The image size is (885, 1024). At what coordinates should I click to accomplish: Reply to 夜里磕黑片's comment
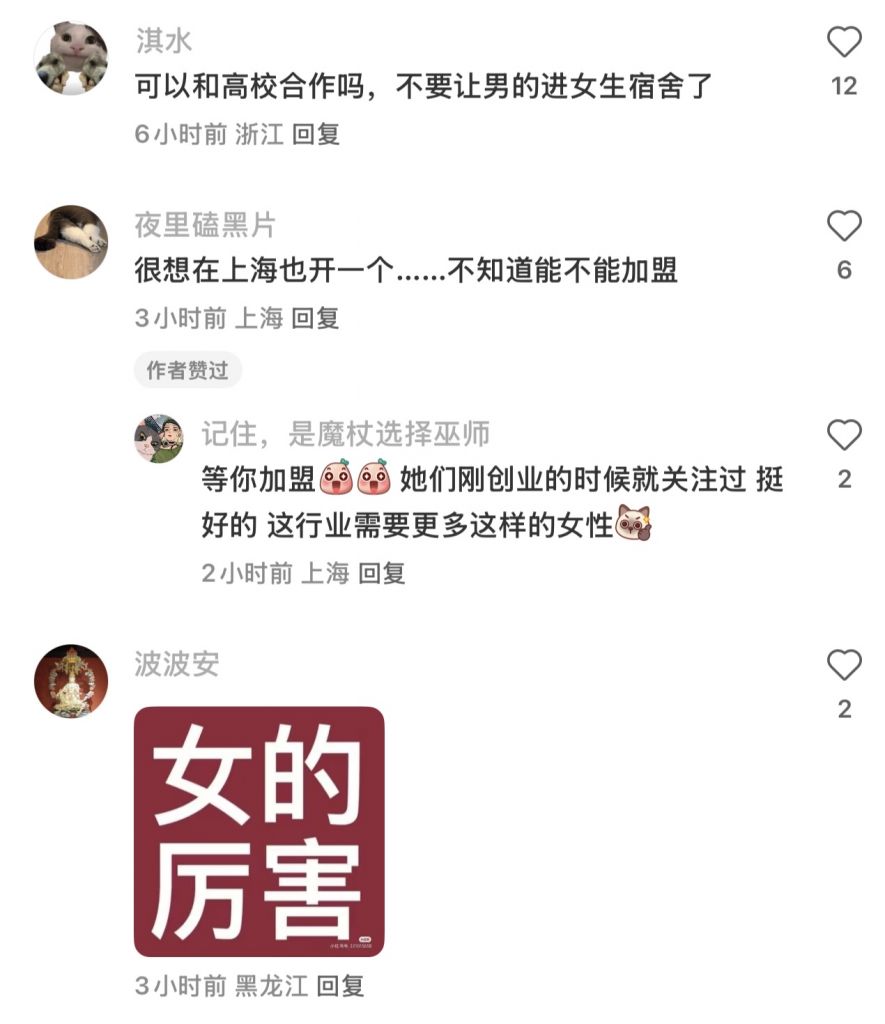(316, 319)
